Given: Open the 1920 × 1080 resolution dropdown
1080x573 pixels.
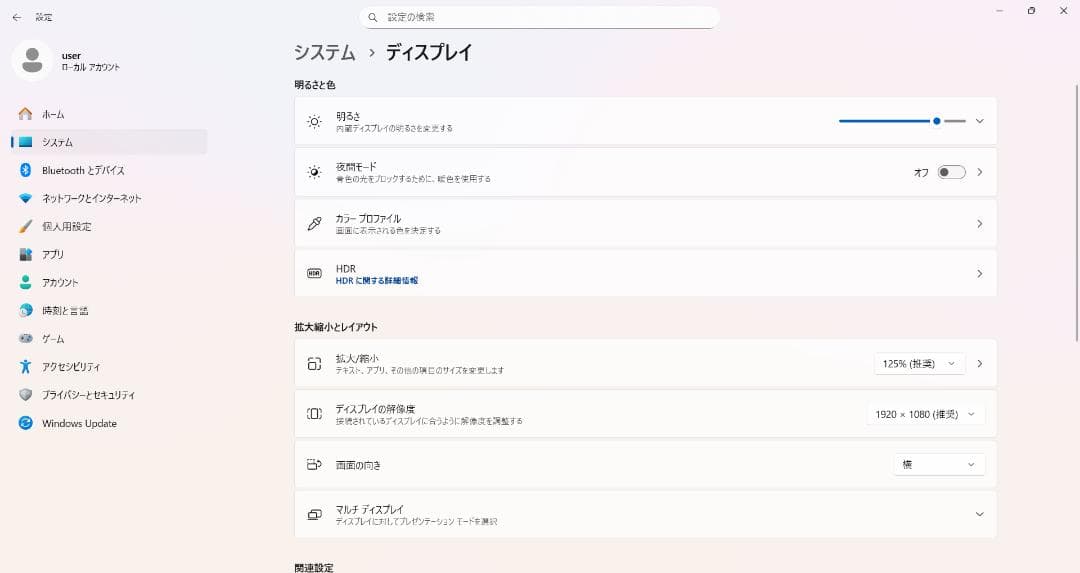Looking at the screenshot, I should (925, 414).
